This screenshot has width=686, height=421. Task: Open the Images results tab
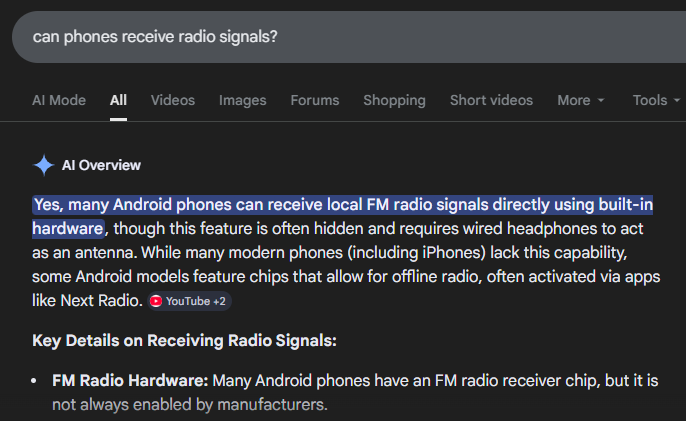(x=243, y=100)
